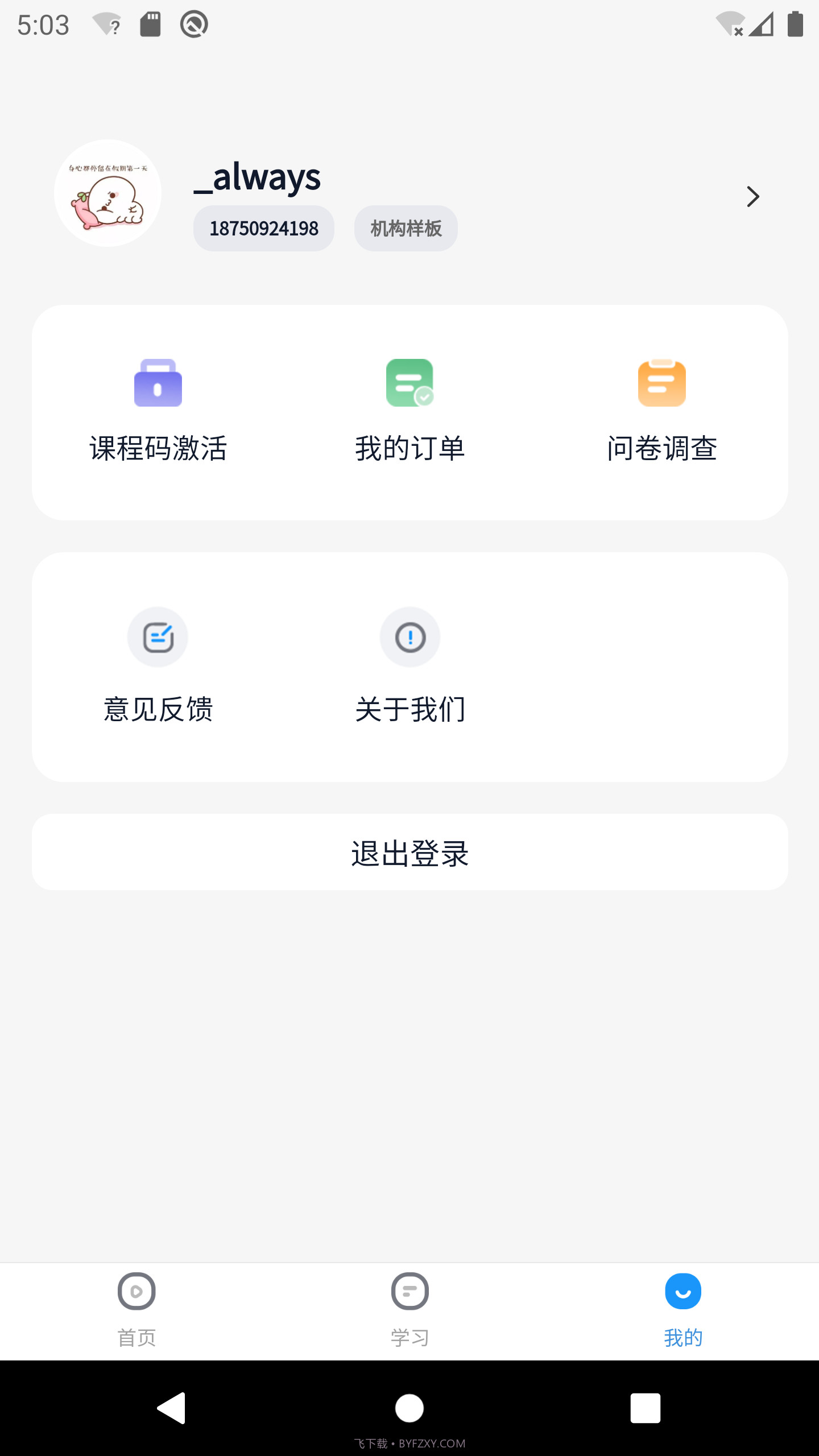
Task: Select the phone number 18750924198 chip
Action: 263,228
